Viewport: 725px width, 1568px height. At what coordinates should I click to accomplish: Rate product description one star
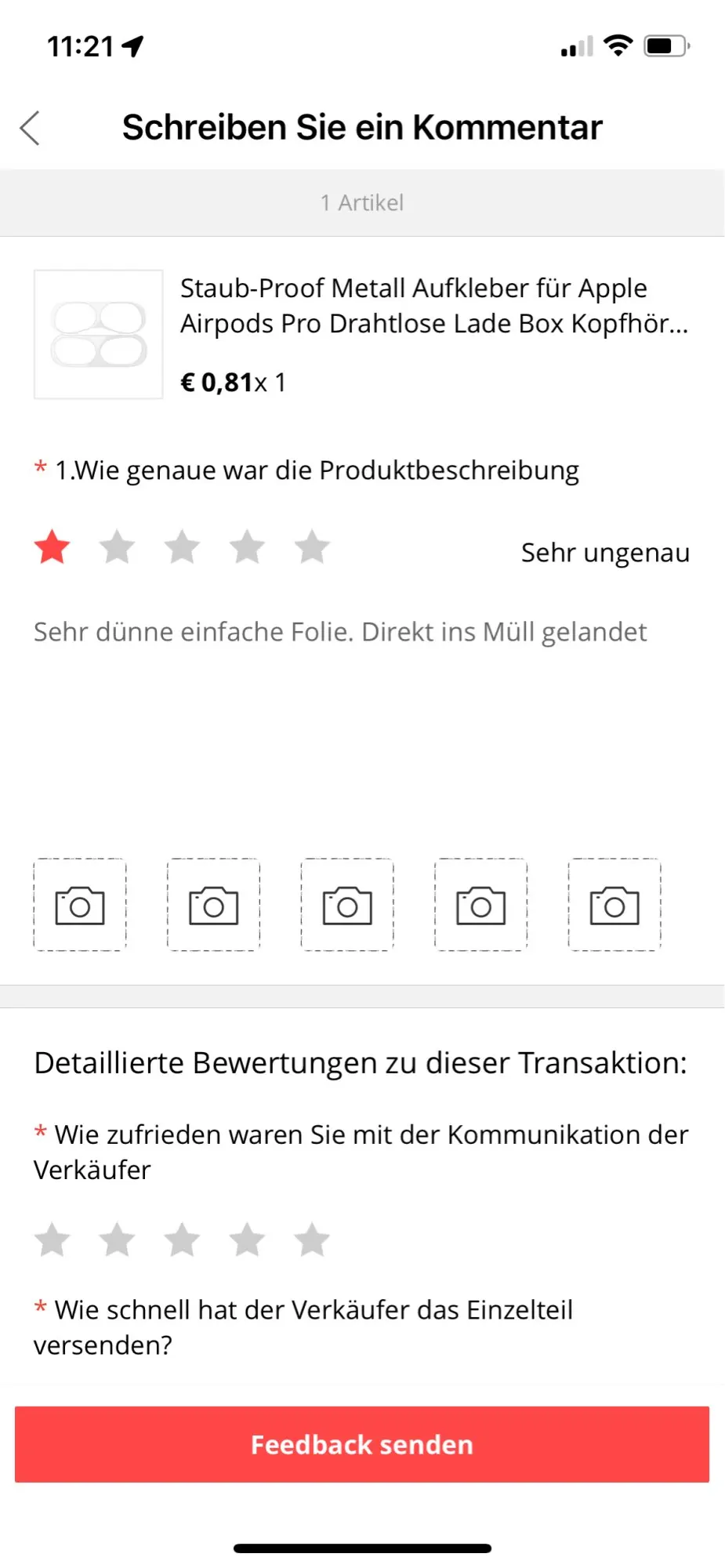coord(53,547)
